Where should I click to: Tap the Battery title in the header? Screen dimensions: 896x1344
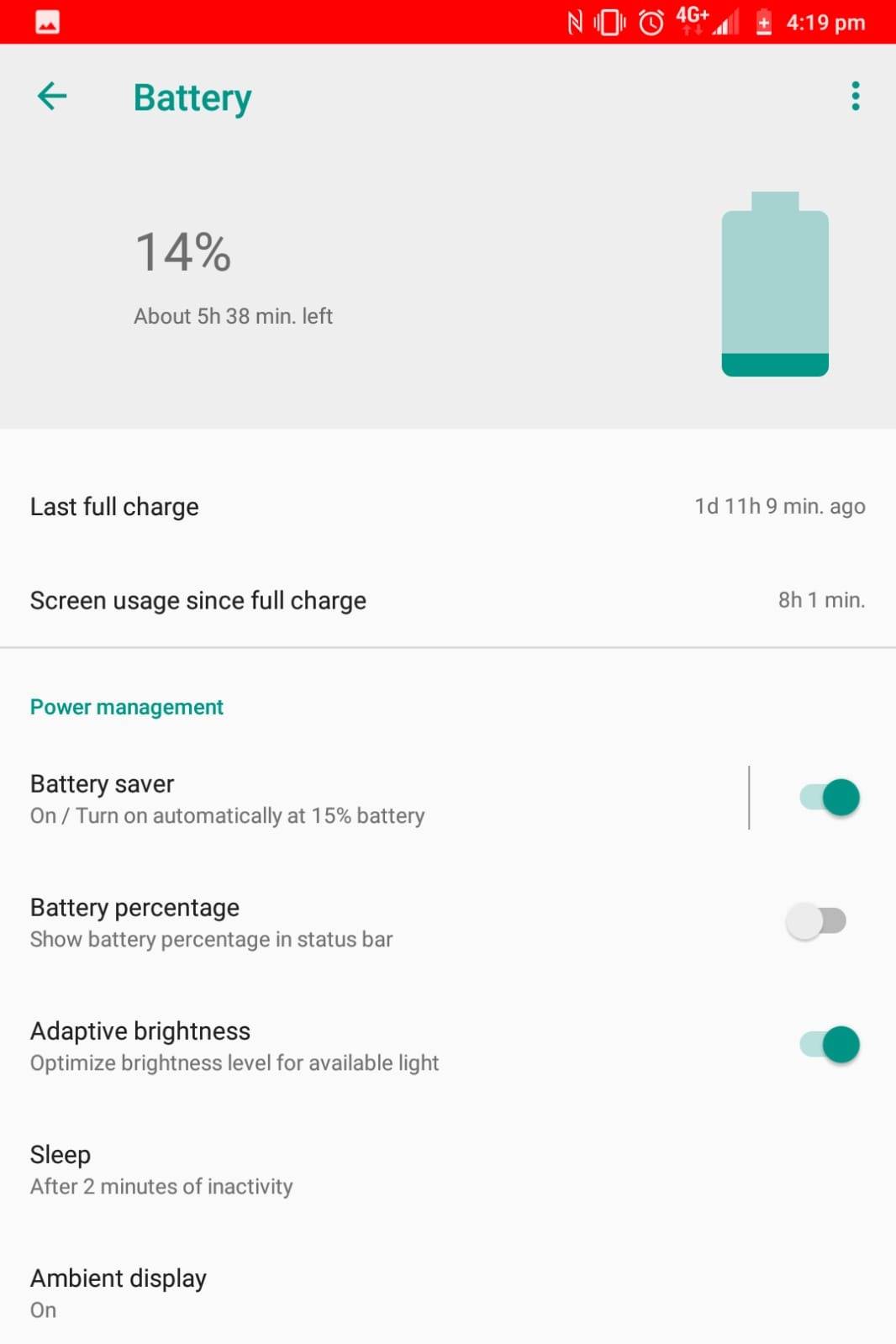(x=192, y=97)
